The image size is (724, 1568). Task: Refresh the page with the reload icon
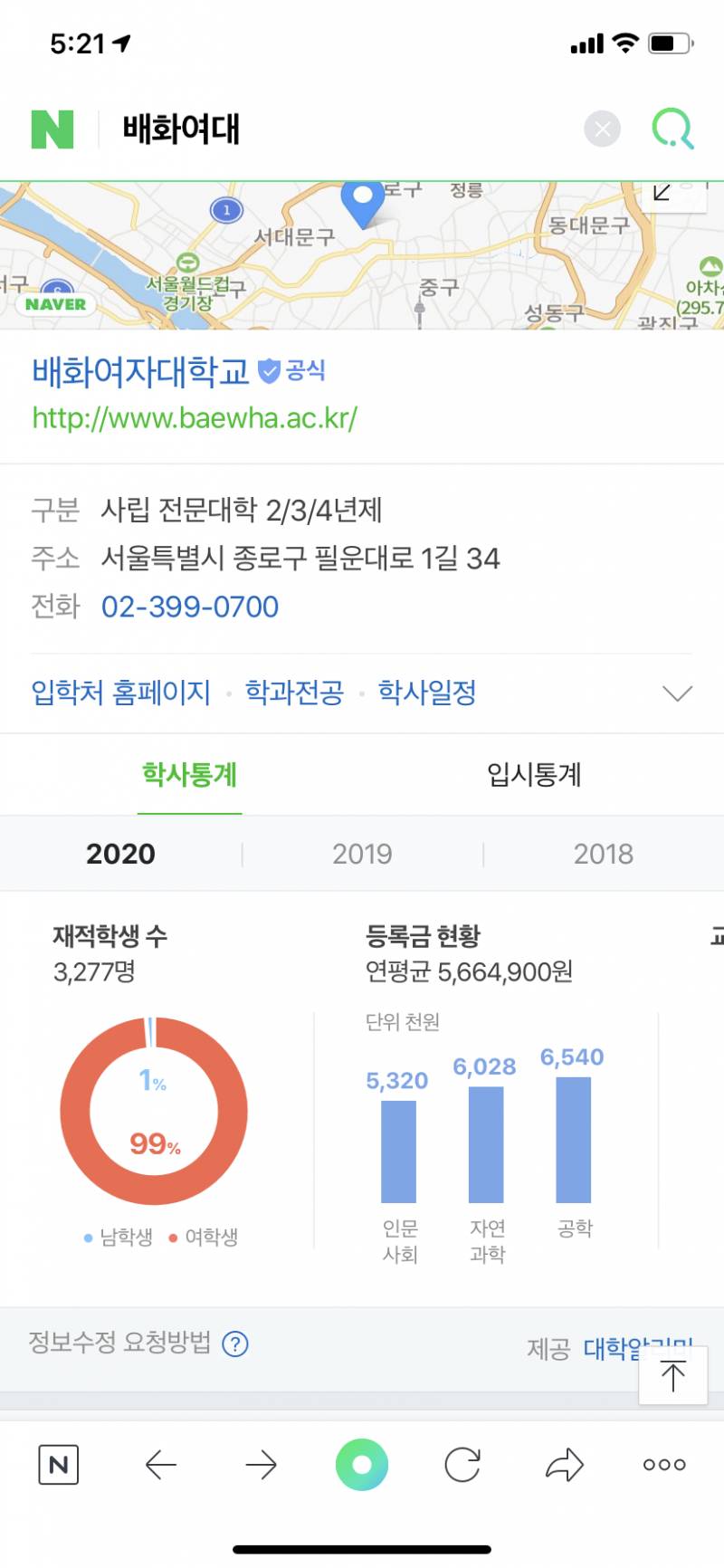click(x=462, y=1464)
